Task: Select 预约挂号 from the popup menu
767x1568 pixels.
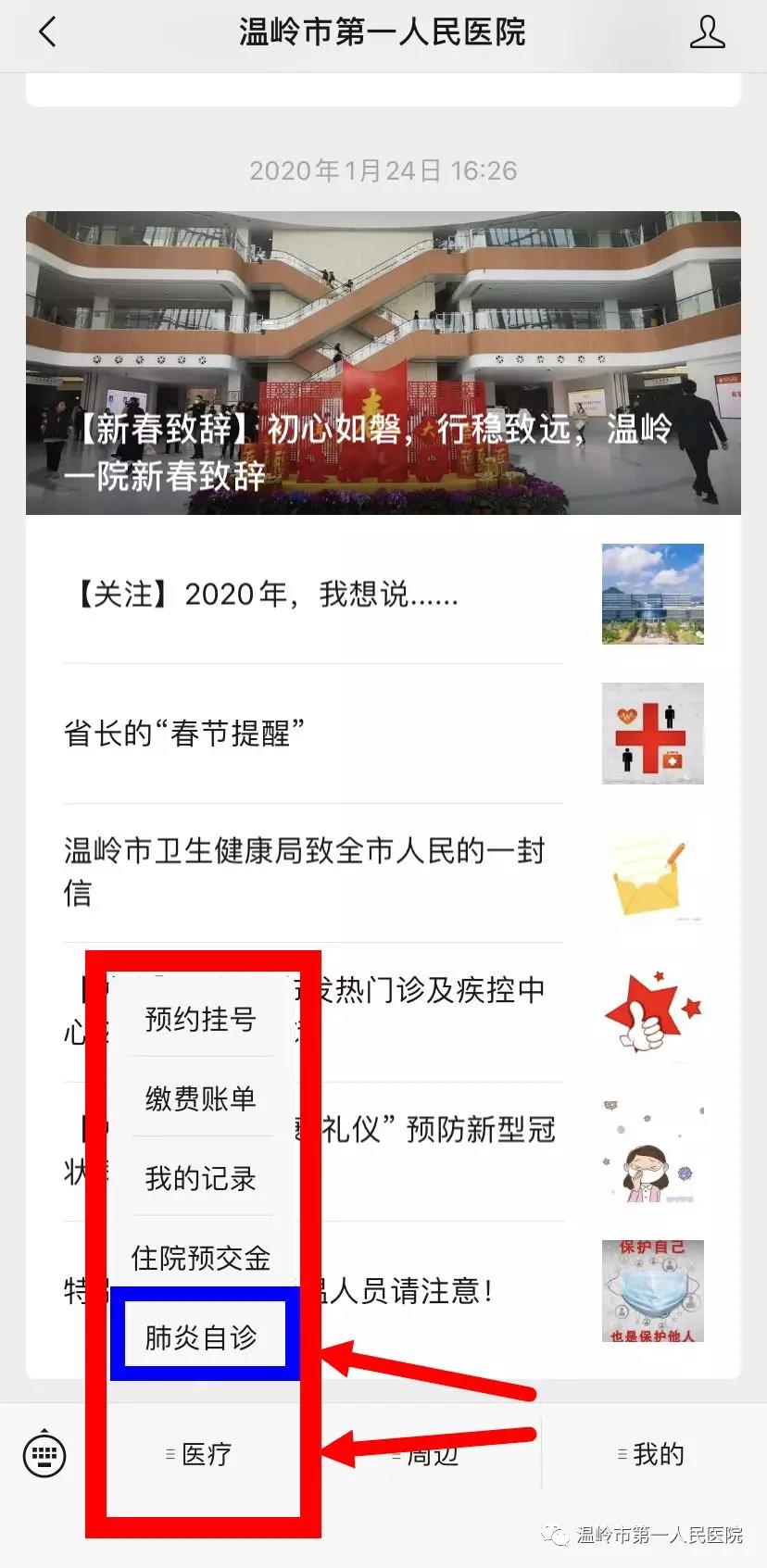Action: coord(201,1019)
